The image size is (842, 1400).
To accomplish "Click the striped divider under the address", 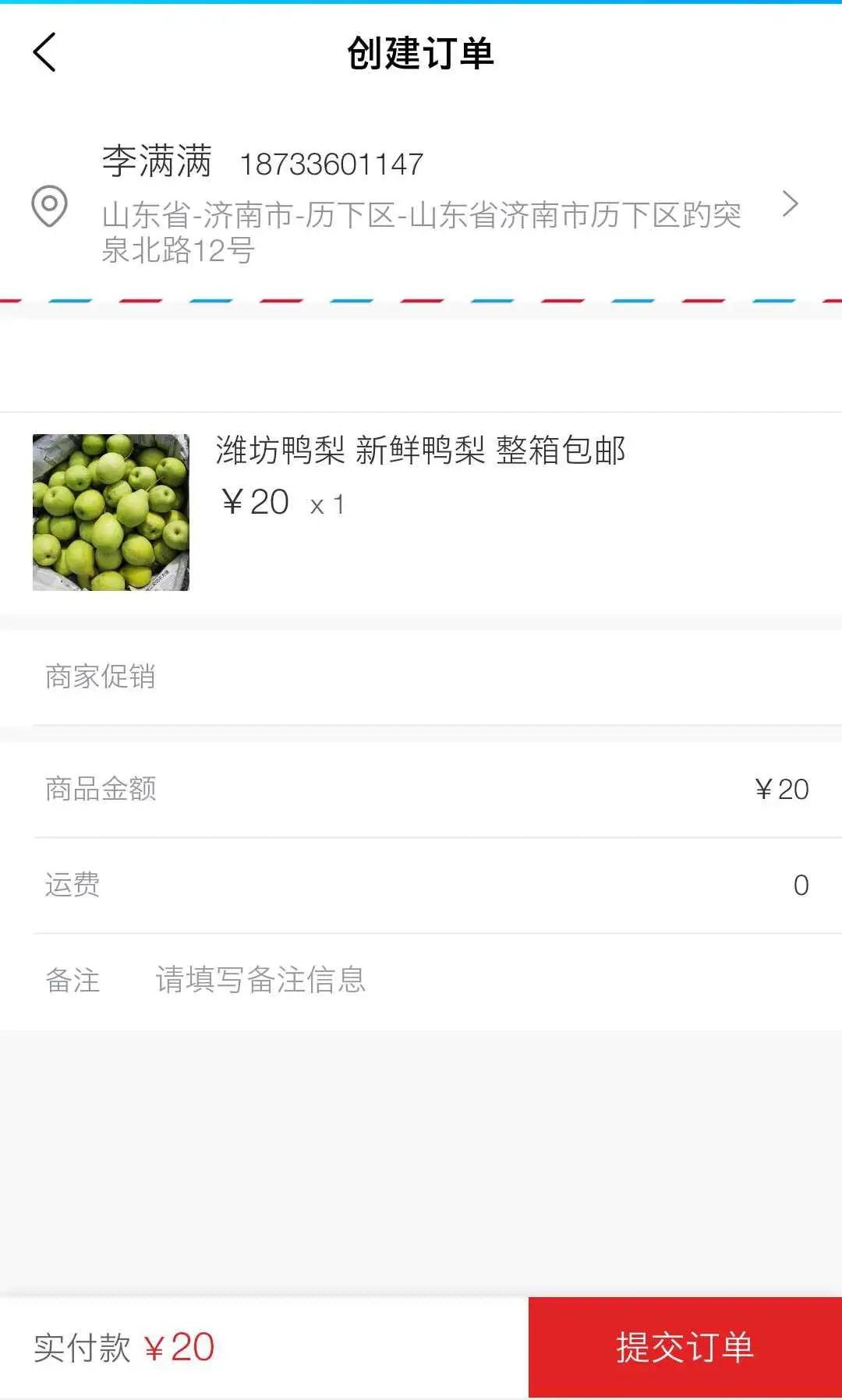I will coord(421,298).
